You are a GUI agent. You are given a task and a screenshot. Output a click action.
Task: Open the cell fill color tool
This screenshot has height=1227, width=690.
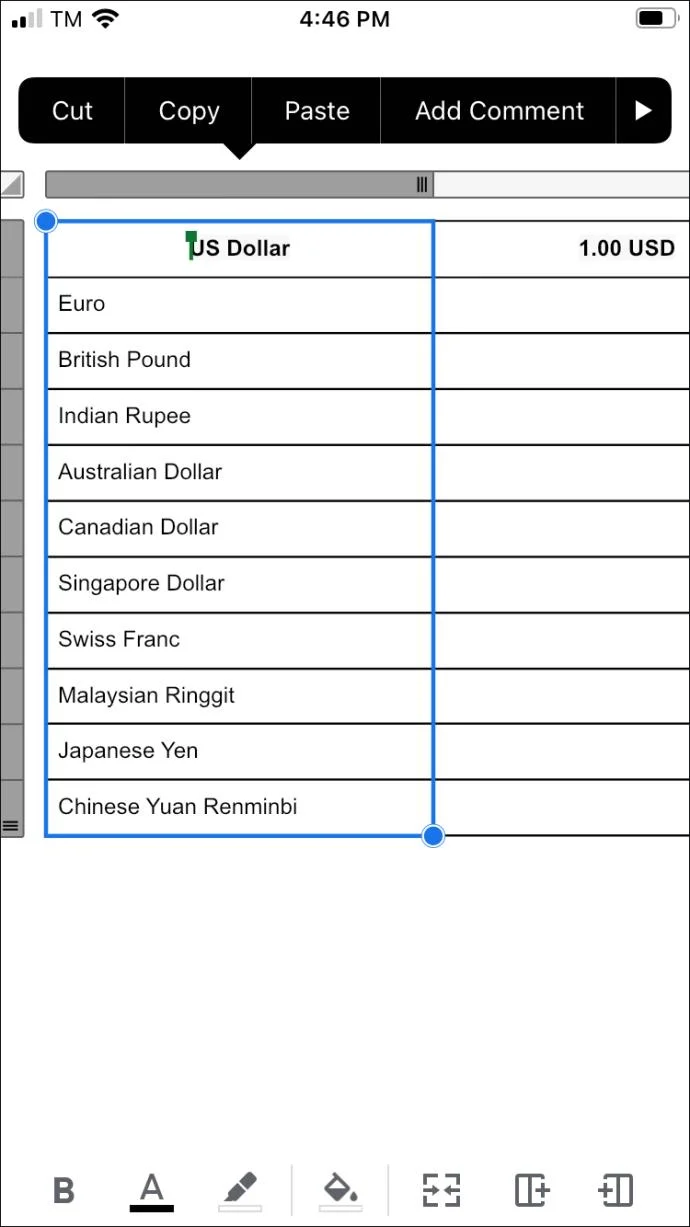pos(340,1190)
